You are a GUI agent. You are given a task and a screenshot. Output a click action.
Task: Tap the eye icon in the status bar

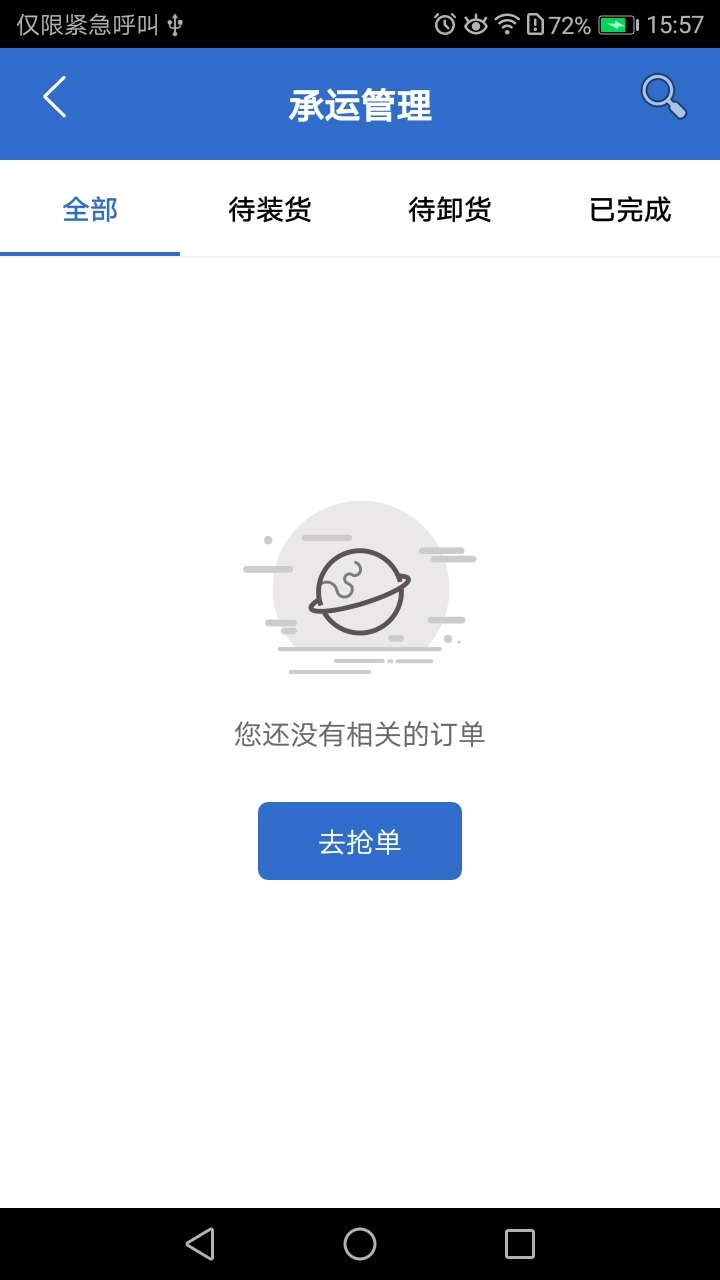(x=474, y=22)
